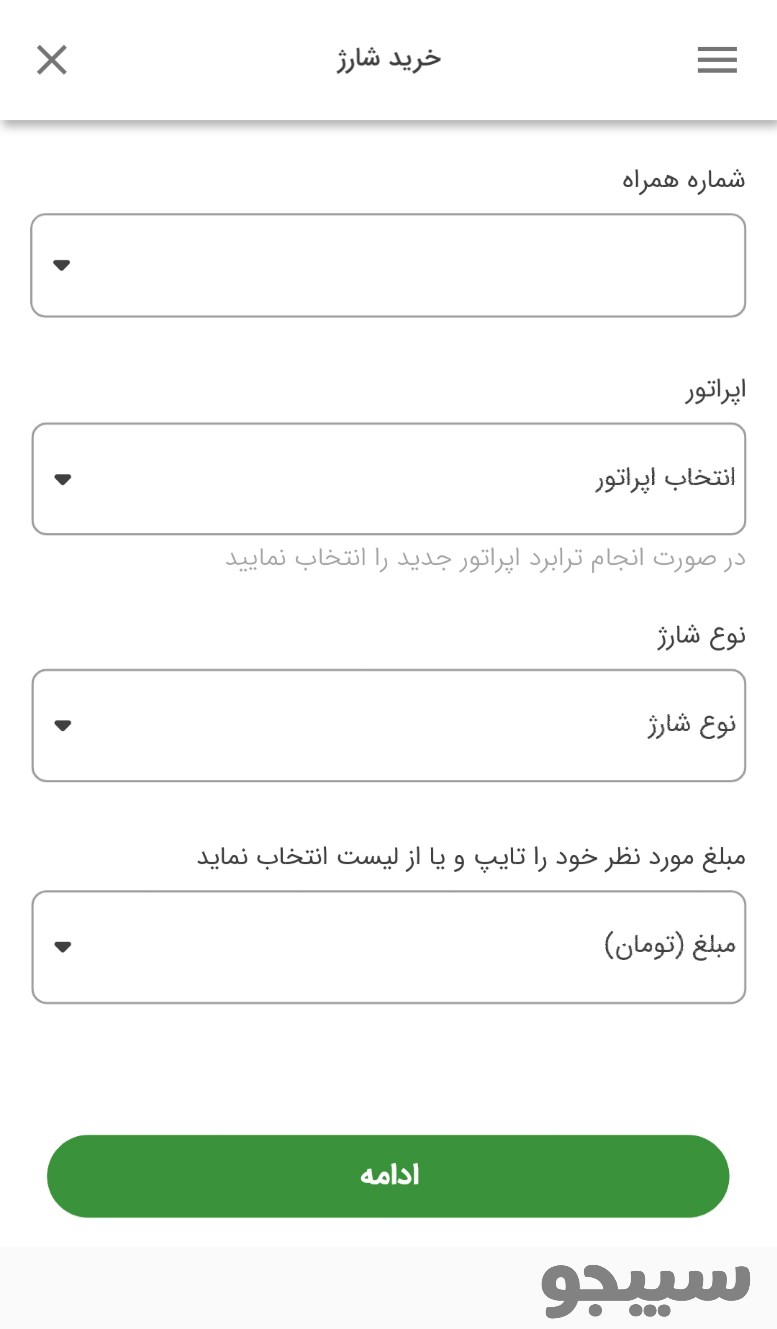Click the شماره همراه label text
The height and width of the screenshot is (1329, 777).
[x=685, y=181]
